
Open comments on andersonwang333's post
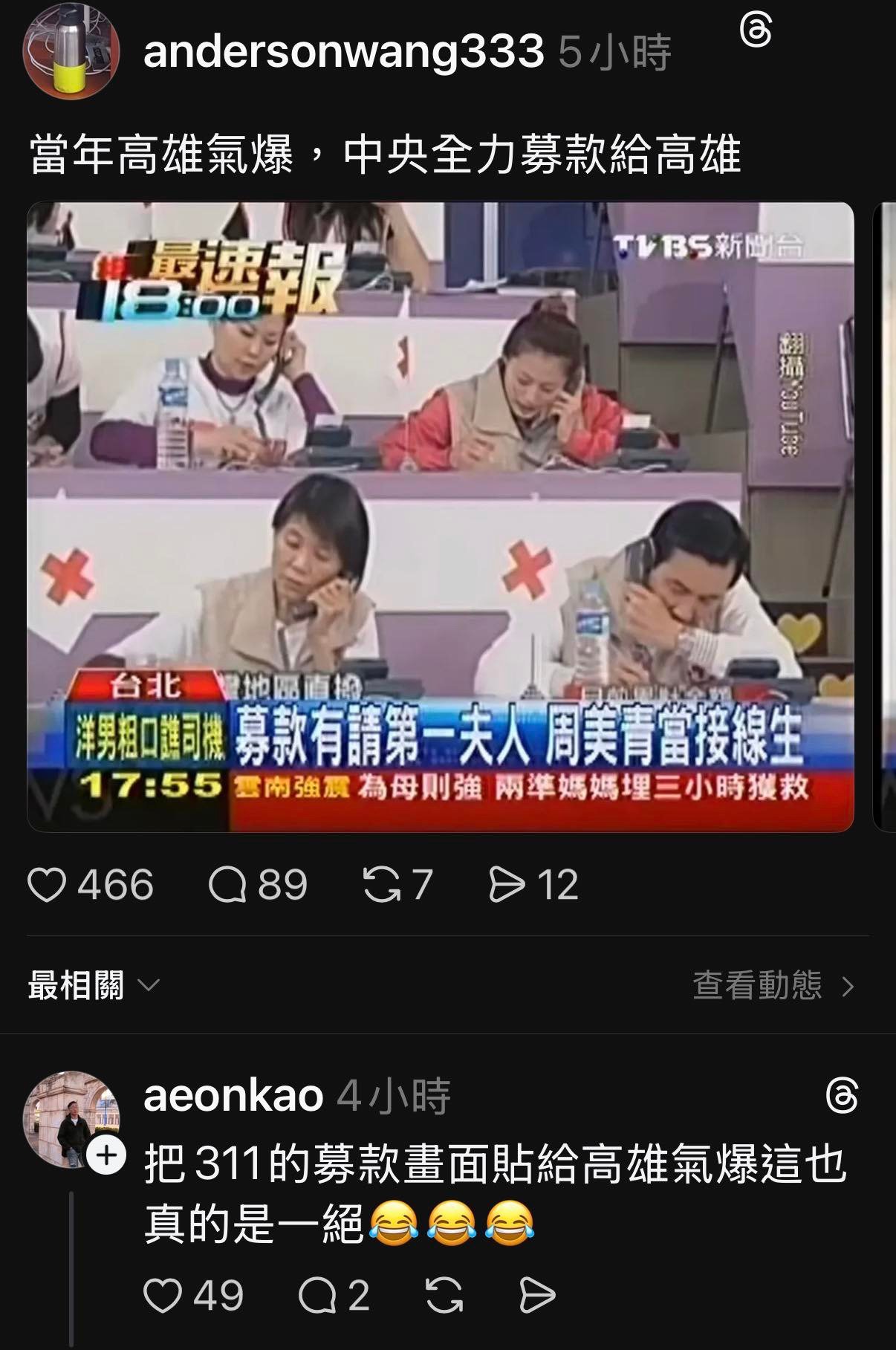228,885
